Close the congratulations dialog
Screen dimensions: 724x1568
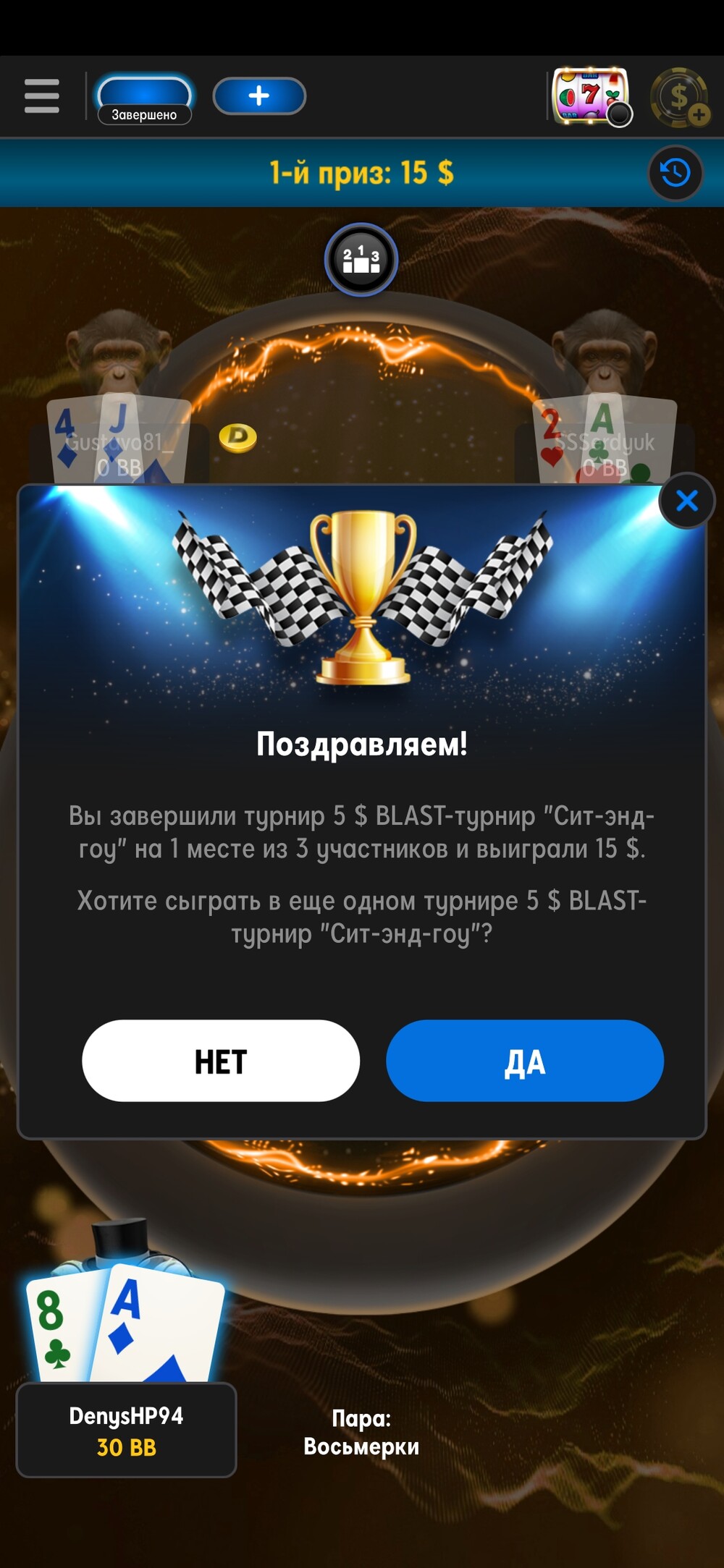tap(687, 501)
